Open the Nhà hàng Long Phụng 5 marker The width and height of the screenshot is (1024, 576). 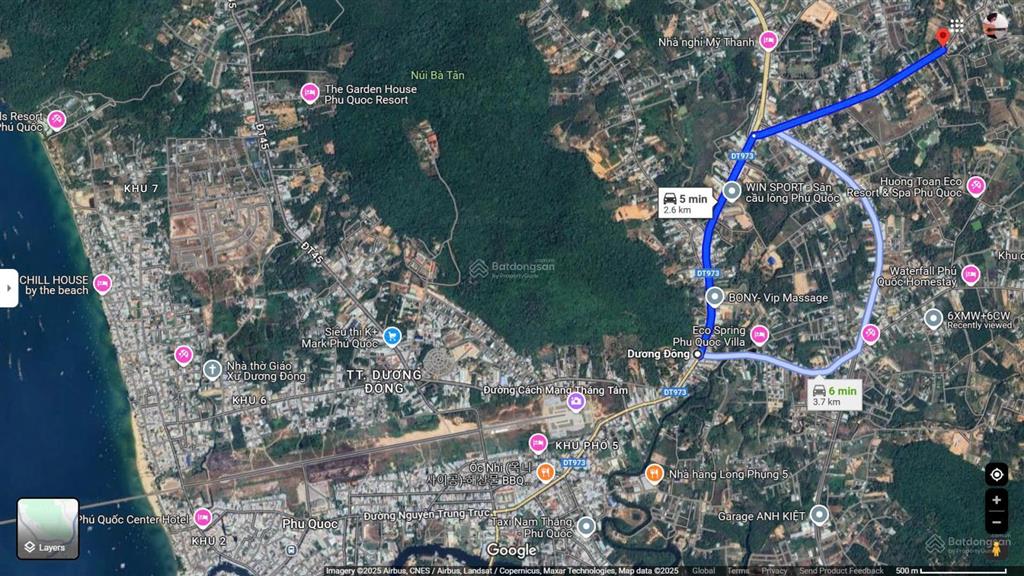tap(654, 473)
